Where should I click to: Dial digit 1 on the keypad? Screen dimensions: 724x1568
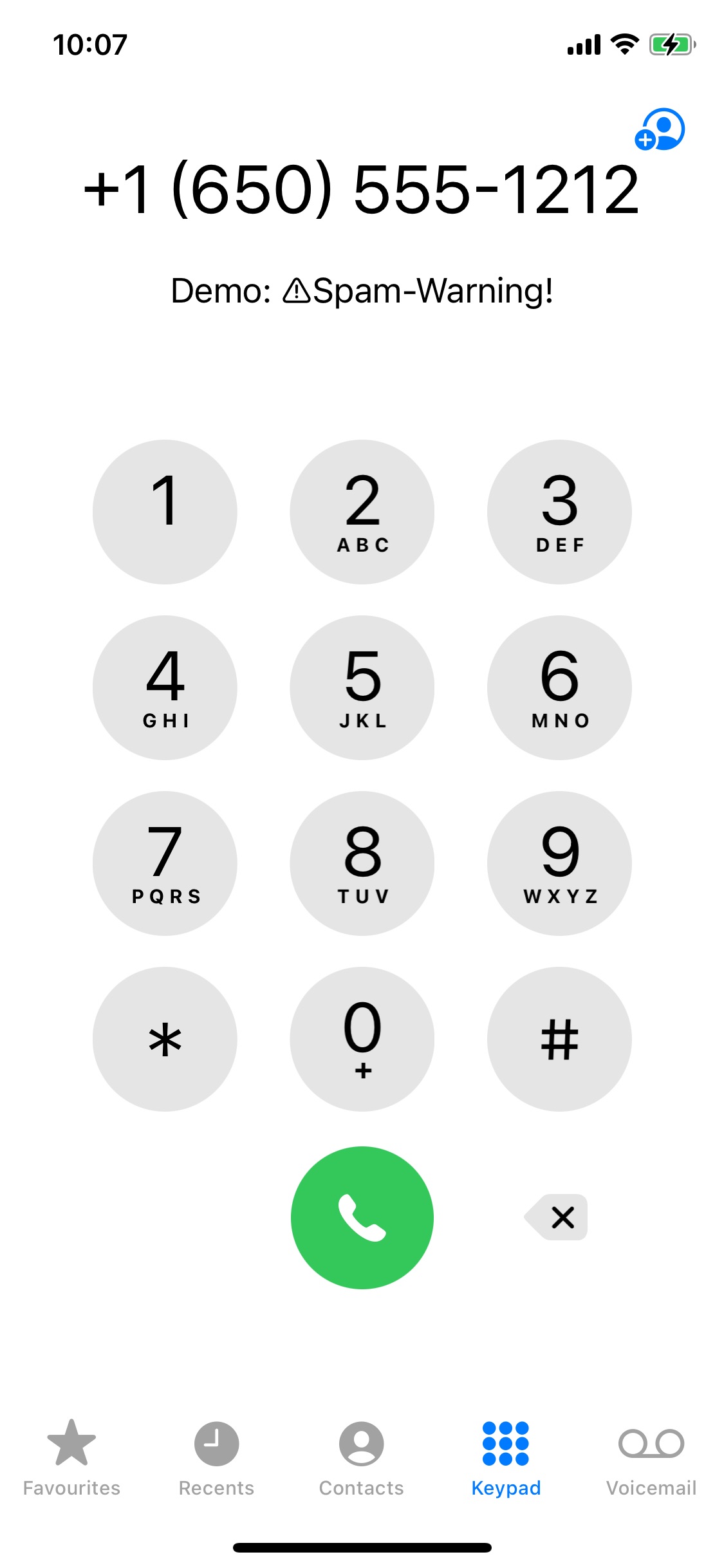[x=165, y=512]
